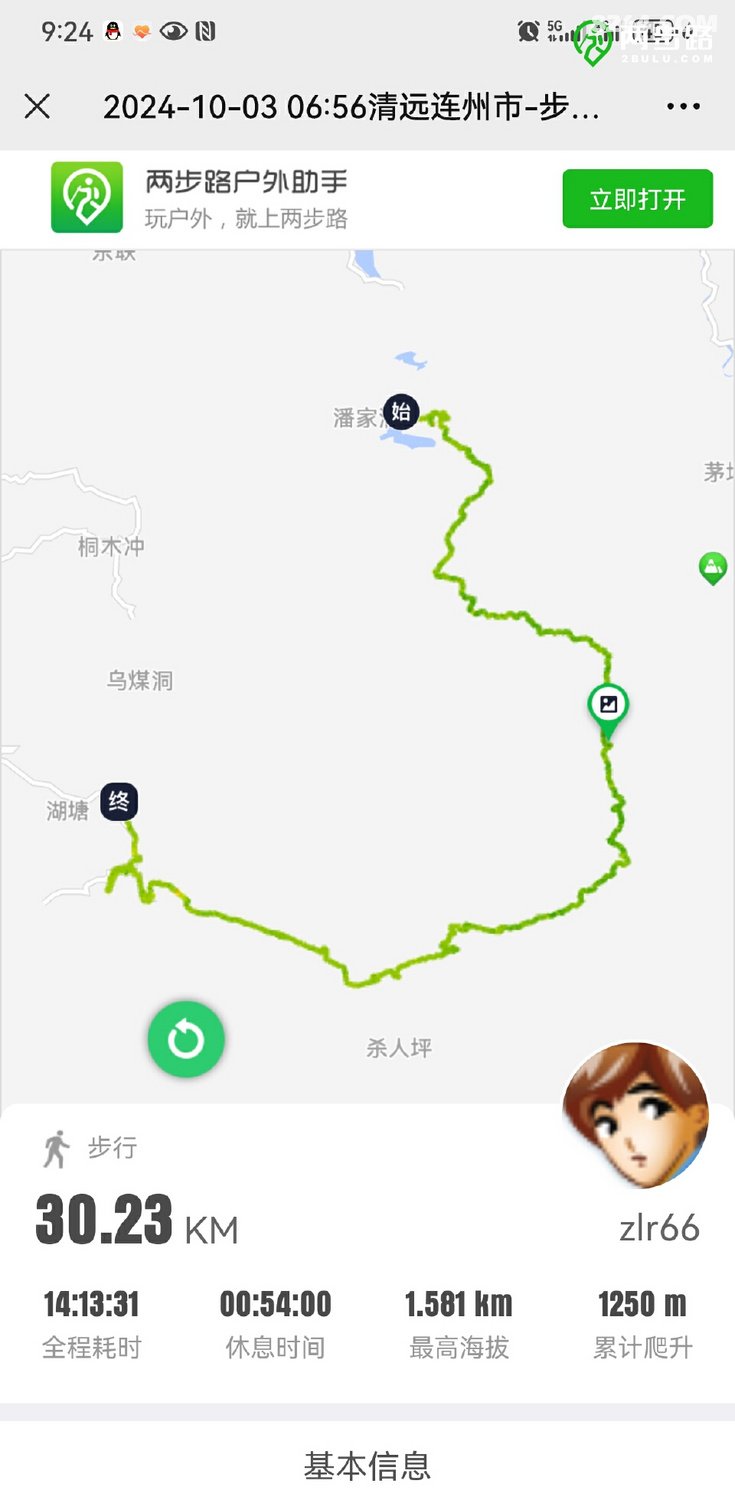Select the start marker 始 on map
Viewport: 735px width, 1500px height.
click(x=401, y=410)
